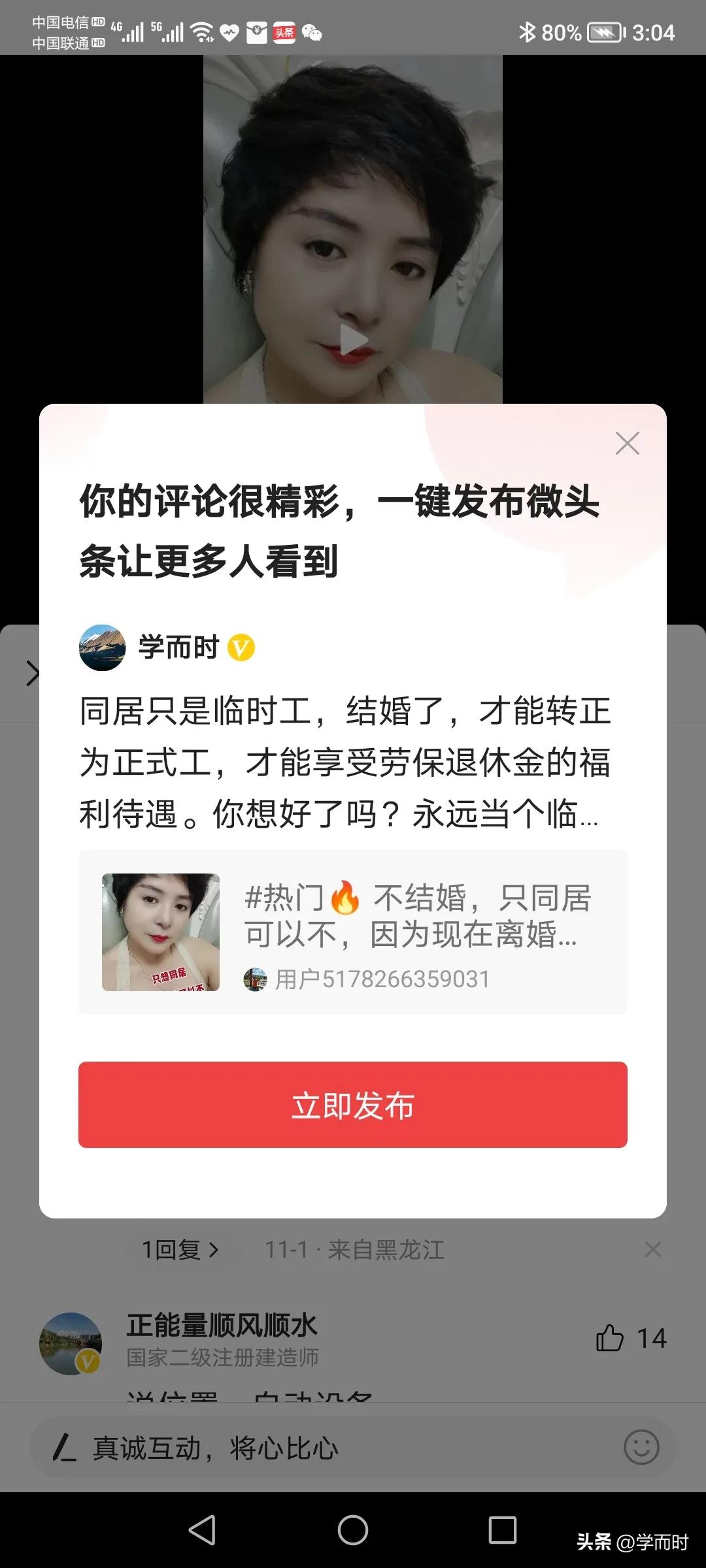Open the referenced video card by 用户5178266359031

[x=353, y=932]
